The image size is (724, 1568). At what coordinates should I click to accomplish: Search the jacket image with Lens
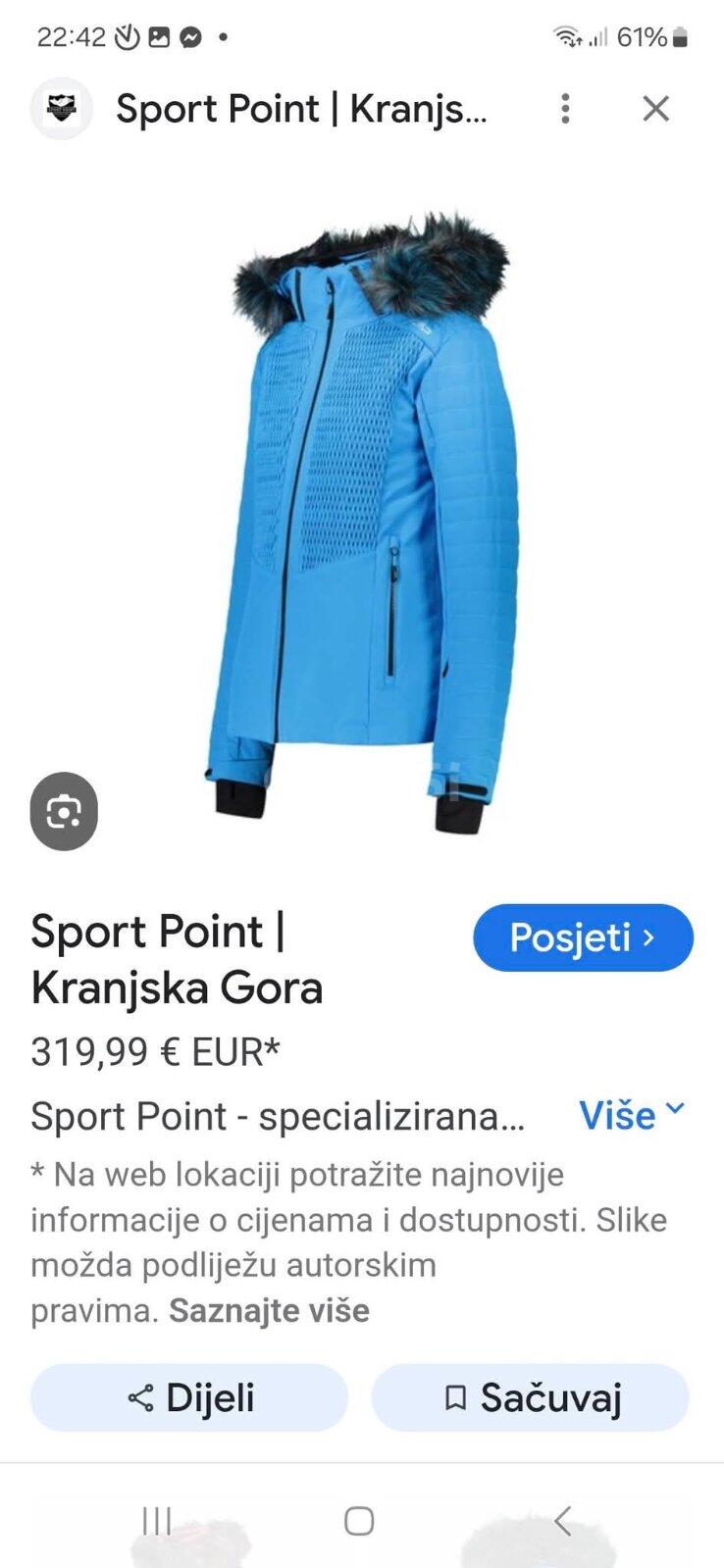tap(64, 811)
